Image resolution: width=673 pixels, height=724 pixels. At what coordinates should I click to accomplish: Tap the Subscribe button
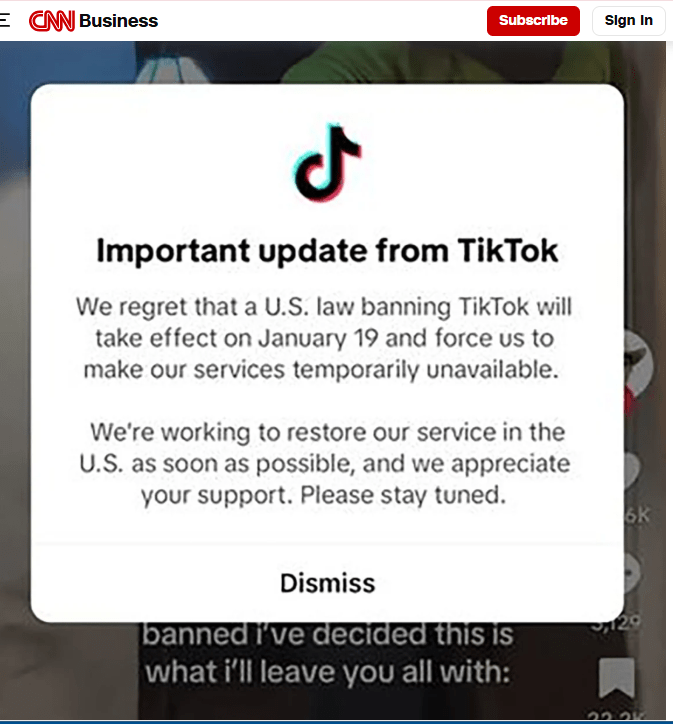point(533,20)
